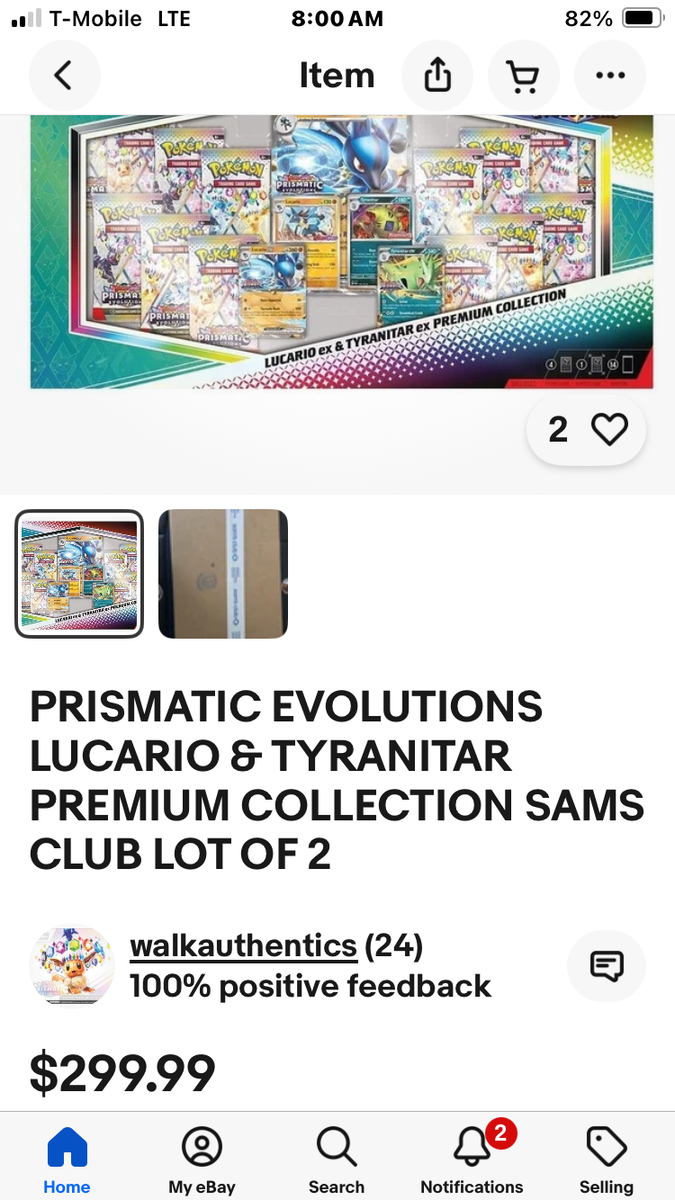Add item to watchlist with heart
The height and width of the screenshot is (1200, 675).
(x=609, y=430)
